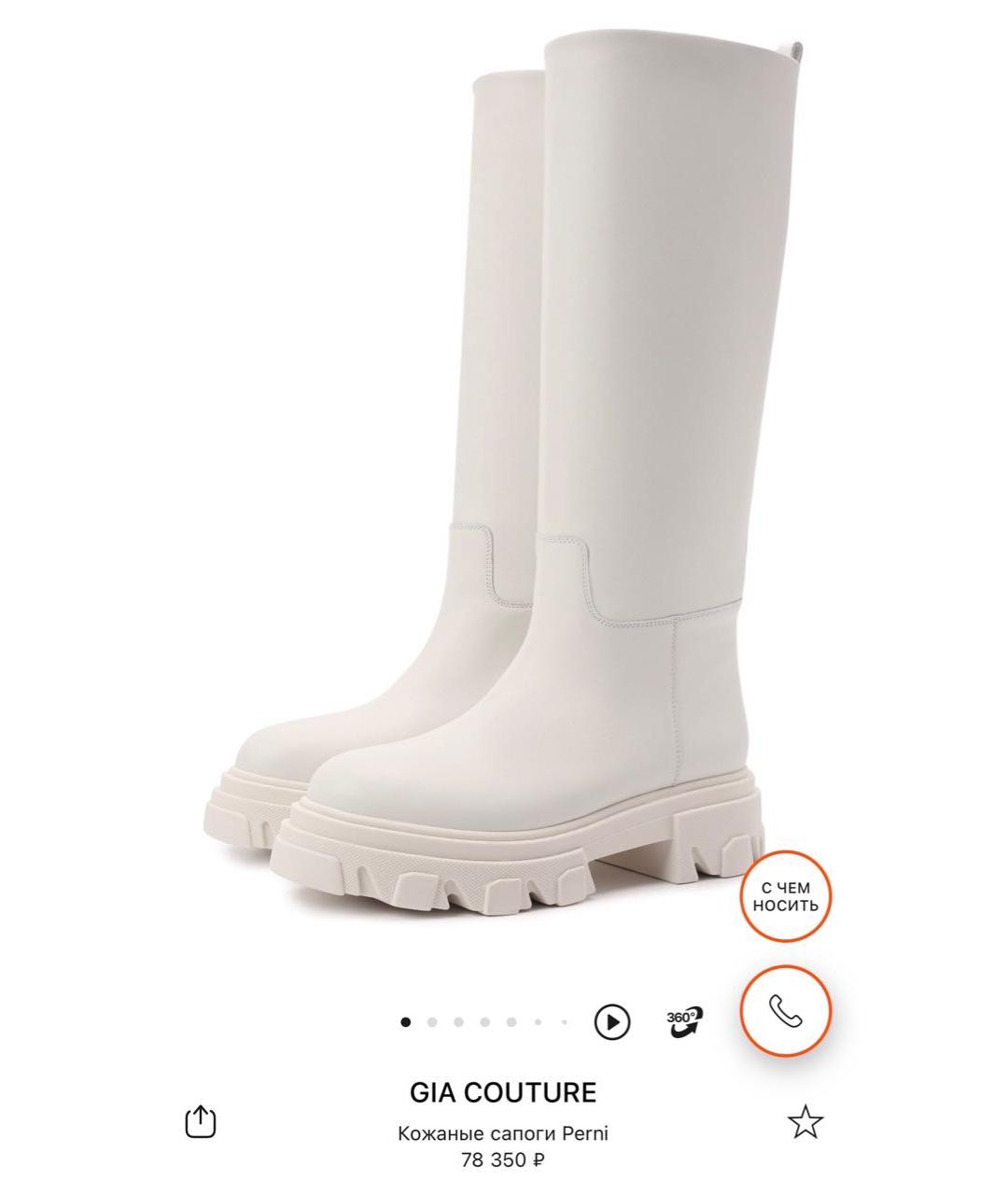Image resolution: width=1008 pixels, height=1195 pixels.
Task: Open the phone call floating button
Action: [786, 1010]
